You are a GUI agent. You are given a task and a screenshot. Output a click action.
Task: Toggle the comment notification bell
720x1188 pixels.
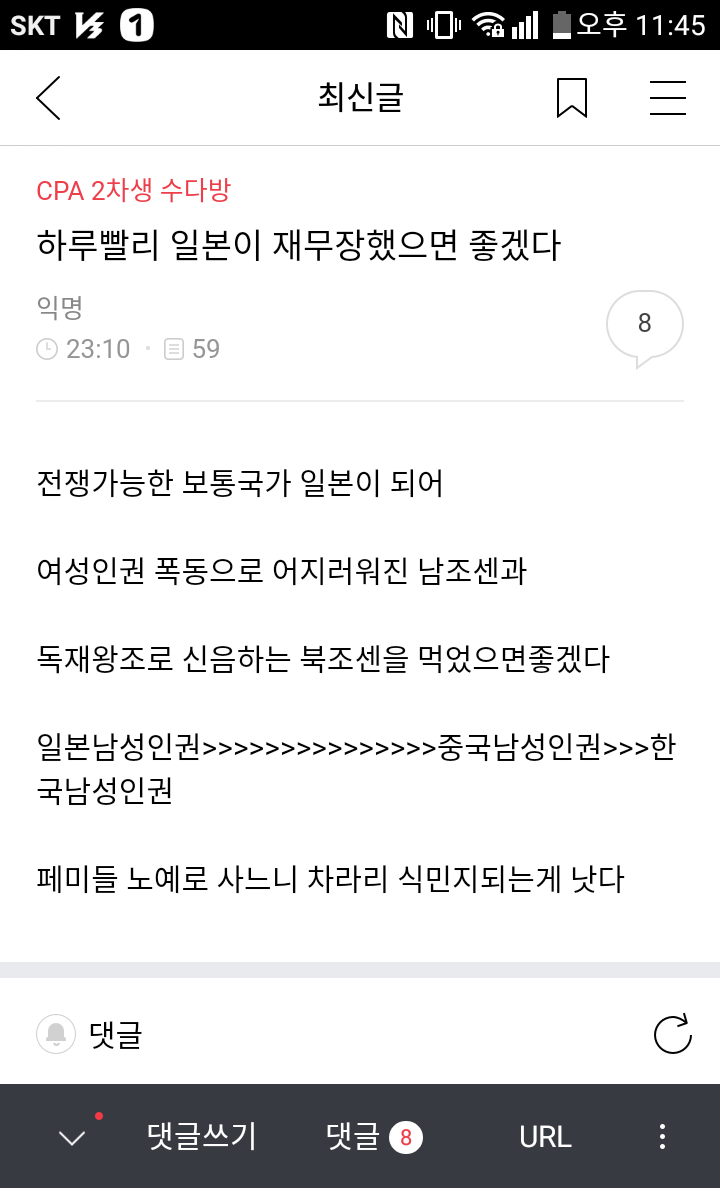coord(56,1034)
